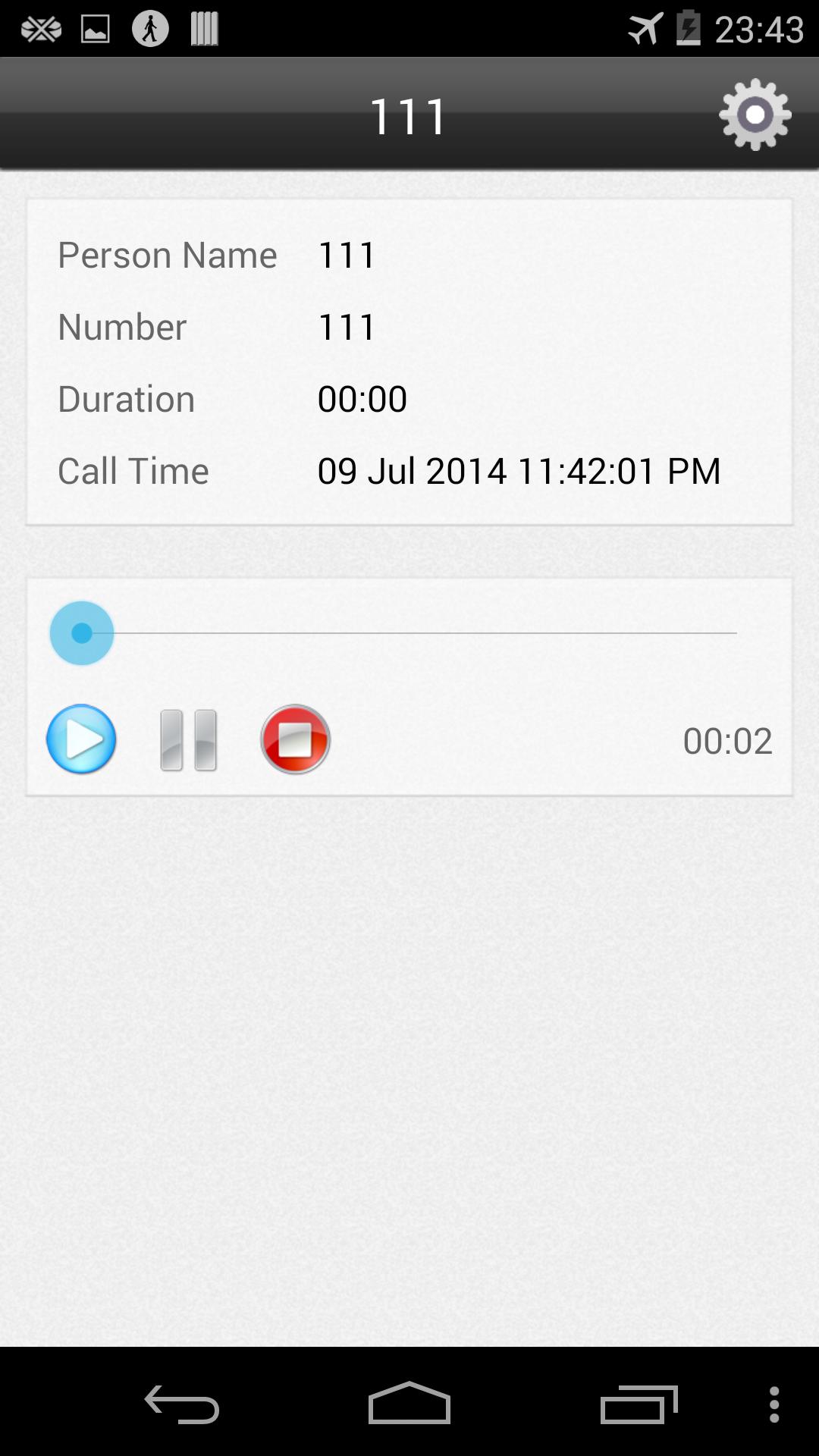Stop the recording playback
The width and height of the screenshot is (819, 1456).
click(295, 739)
